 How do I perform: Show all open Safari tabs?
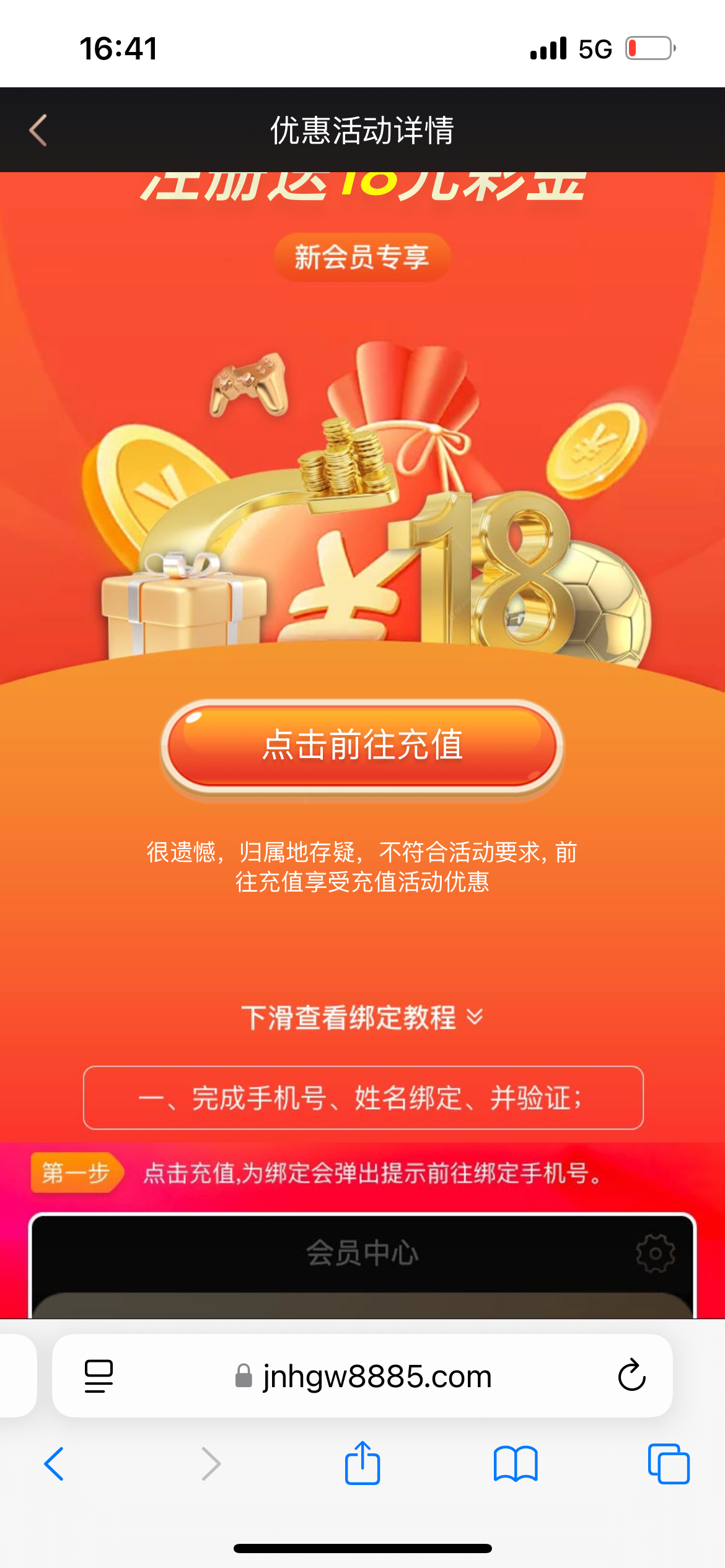668,1464
